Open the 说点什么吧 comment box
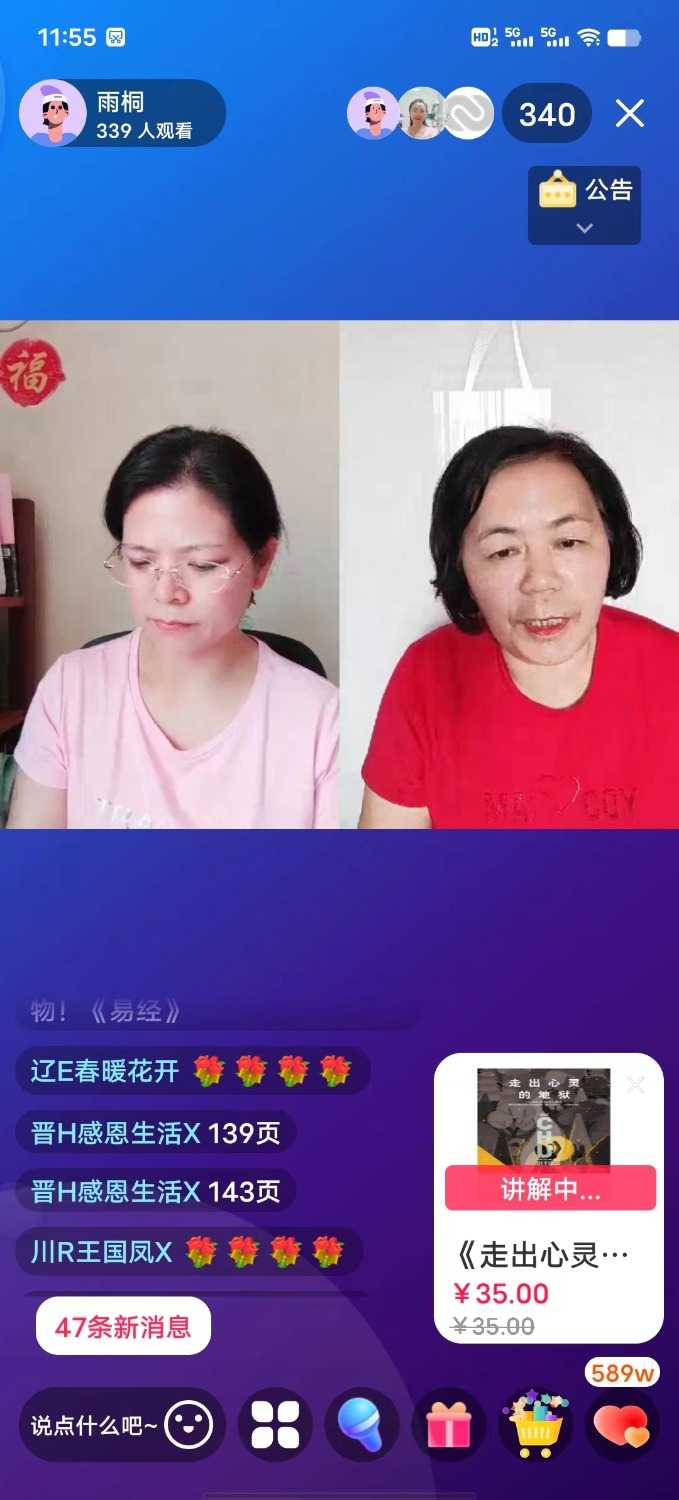Viewport: 679px width, 1500px height. [x=93, y=1425]
